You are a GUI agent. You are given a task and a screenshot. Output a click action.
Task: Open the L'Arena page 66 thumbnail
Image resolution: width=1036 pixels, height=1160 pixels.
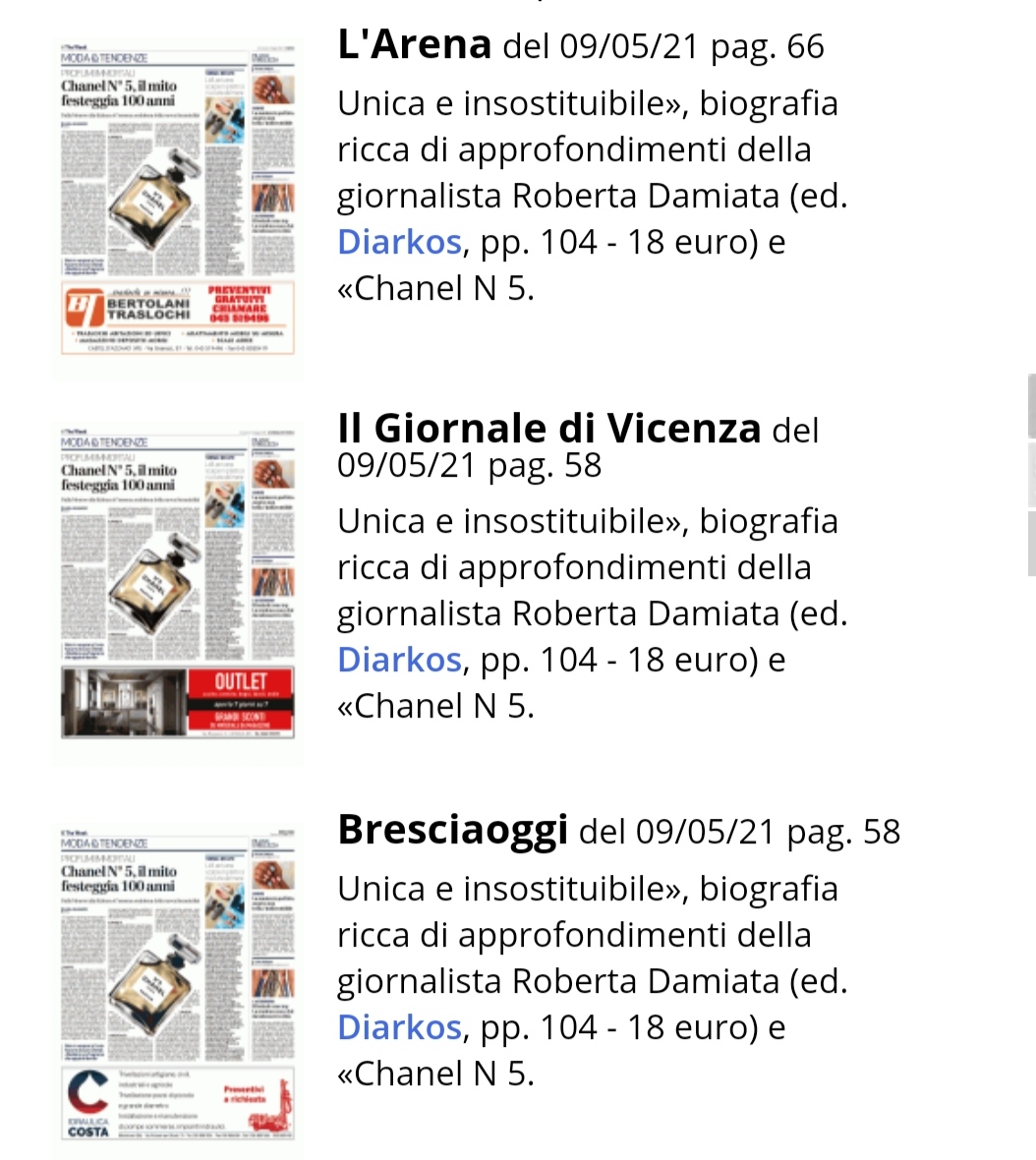(178, 201)
